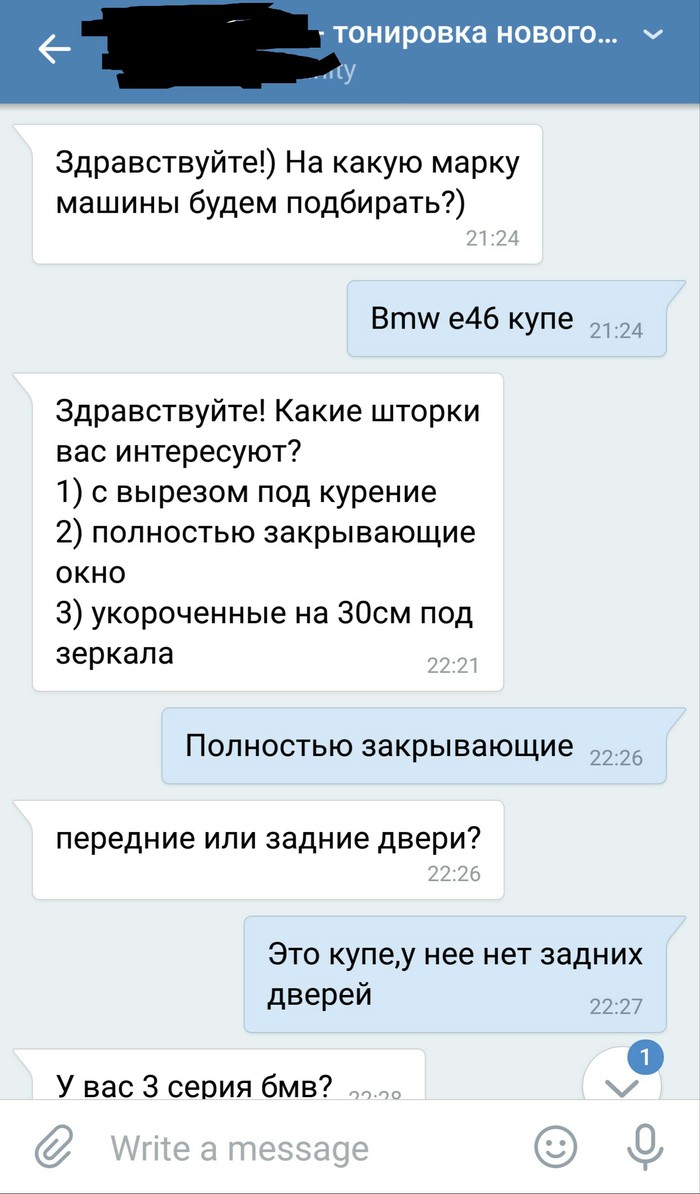
Task: Open the emoji picker
Action: 556,1147
